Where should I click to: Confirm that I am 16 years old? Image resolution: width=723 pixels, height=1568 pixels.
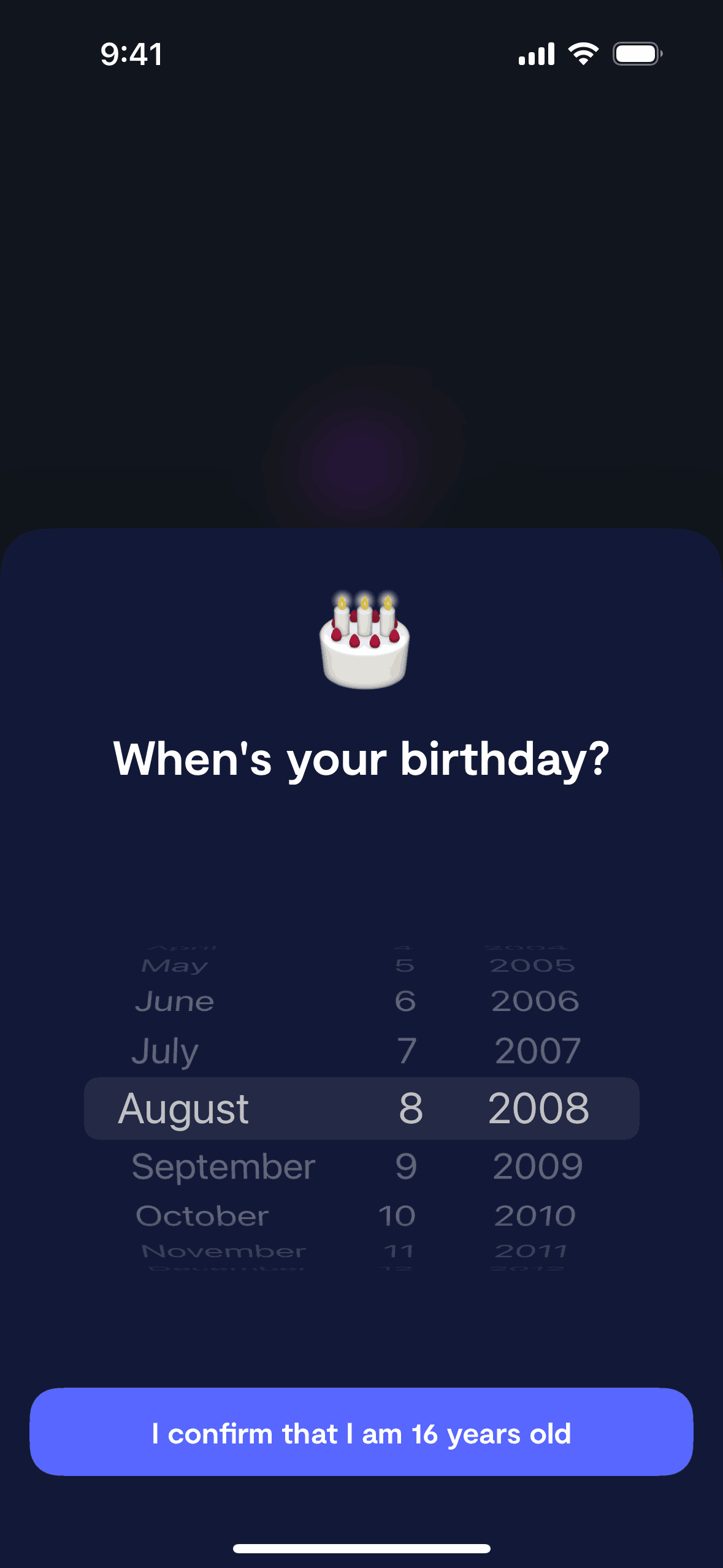tap(361, 1433)
